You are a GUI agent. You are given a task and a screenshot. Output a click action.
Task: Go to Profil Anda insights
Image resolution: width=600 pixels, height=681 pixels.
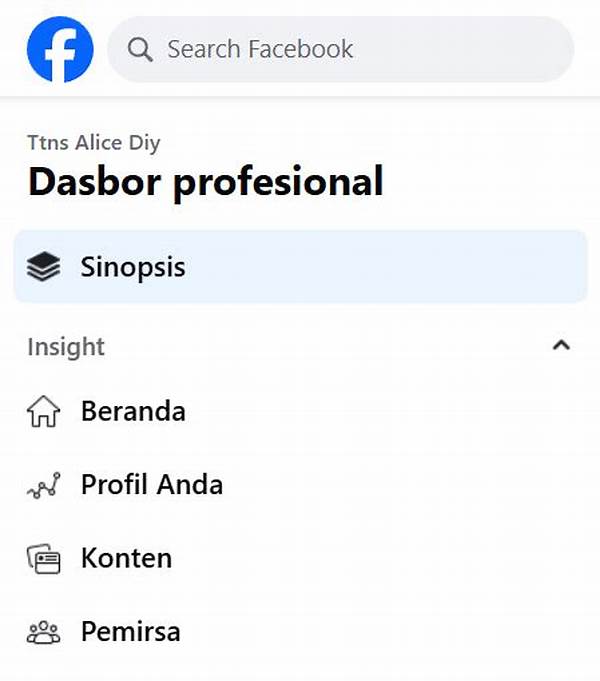click(150, 485)
